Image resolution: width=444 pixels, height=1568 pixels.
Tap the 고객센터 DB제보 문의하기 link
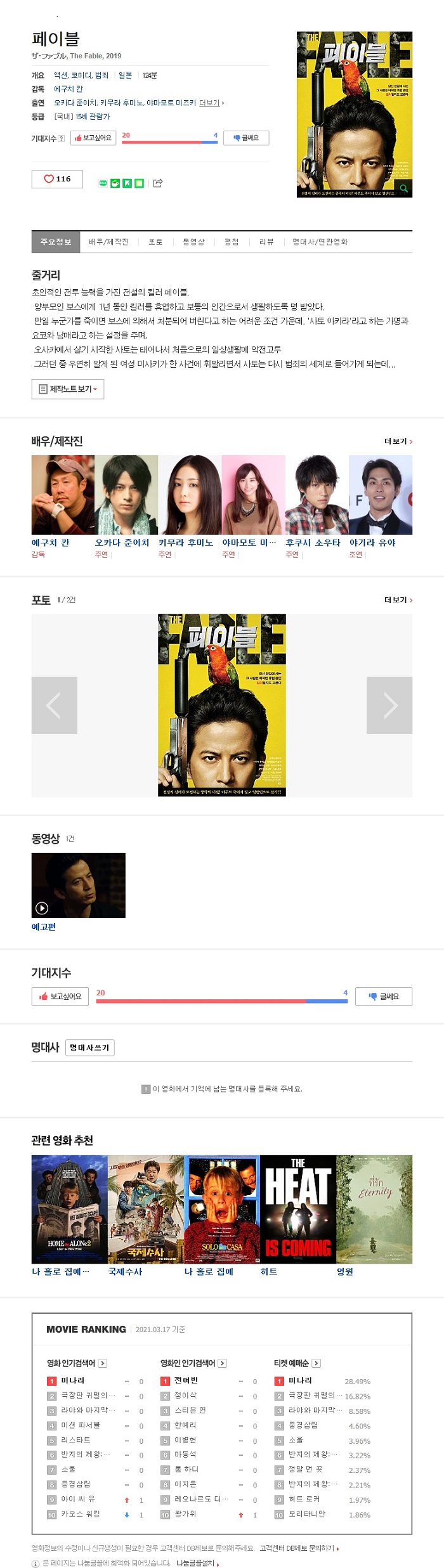tap(299, 1548)
